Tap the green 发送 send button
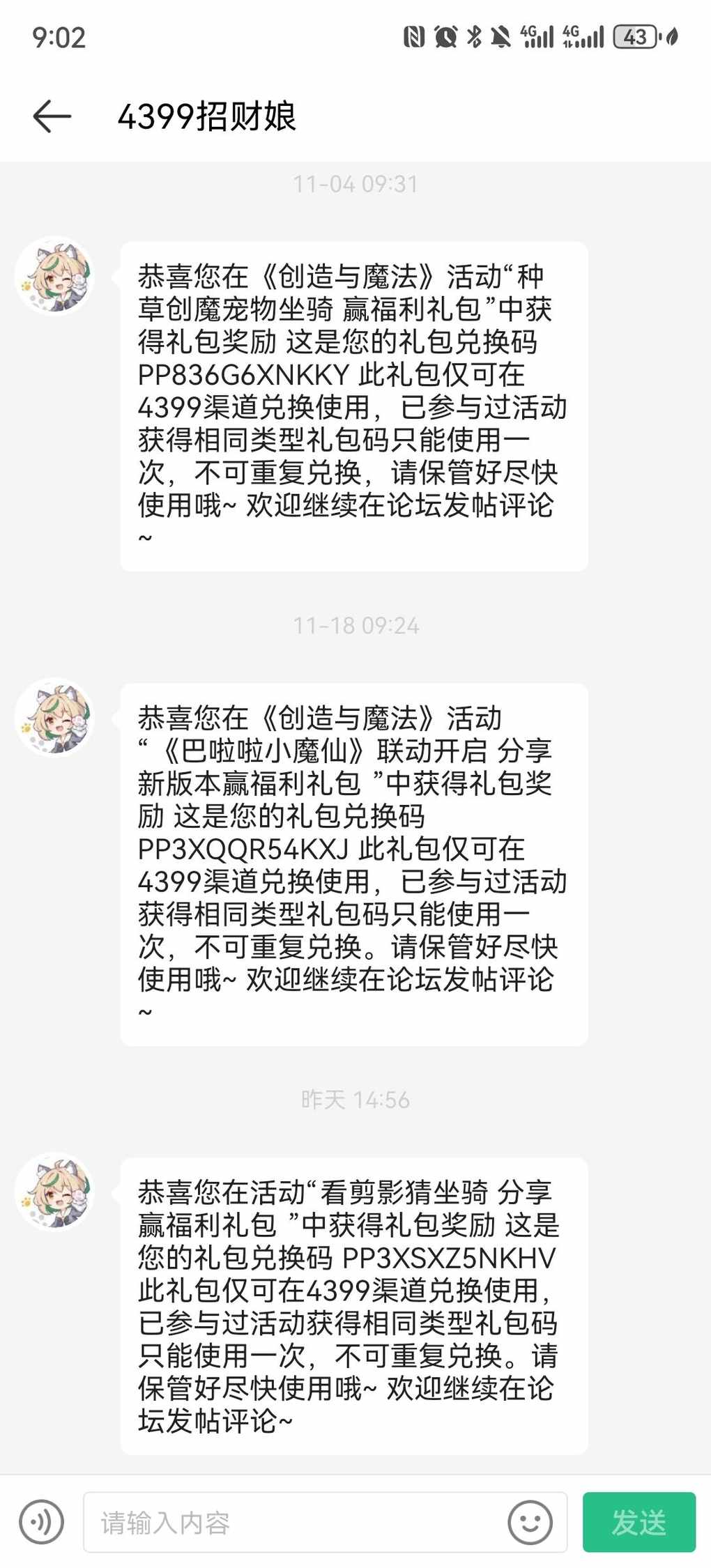Image resolution: width=711 pixels, height=1568 pixels. pyautogui.click(x=639, y=1522)
